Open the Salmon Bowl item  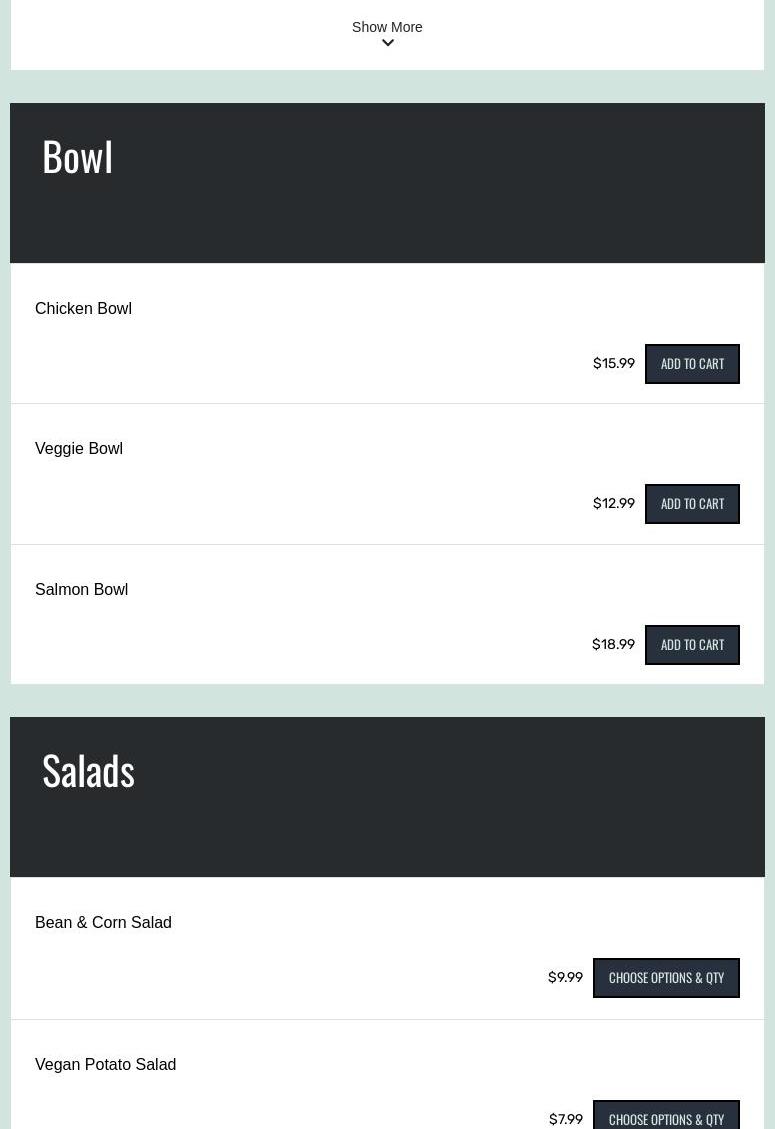[81, 590]
